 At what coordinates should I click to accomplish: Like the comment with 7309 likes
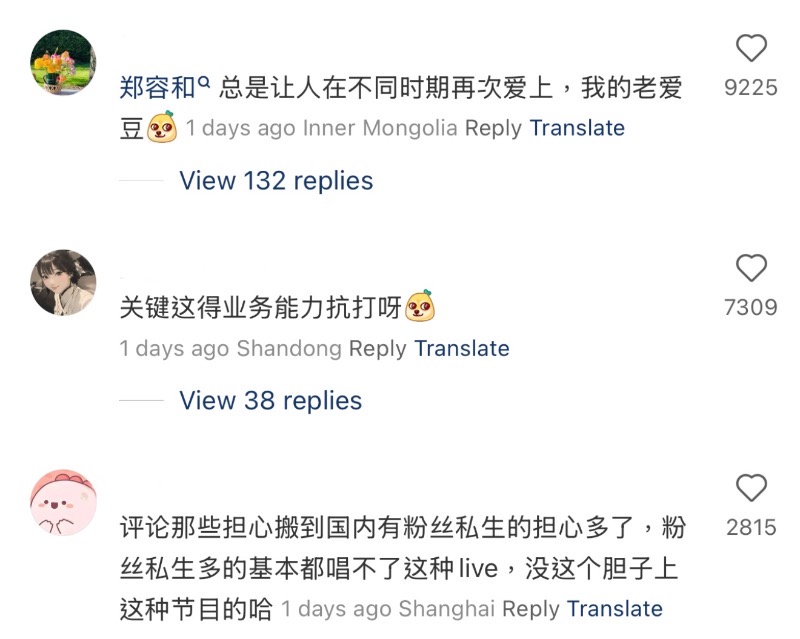pos(750,268)
